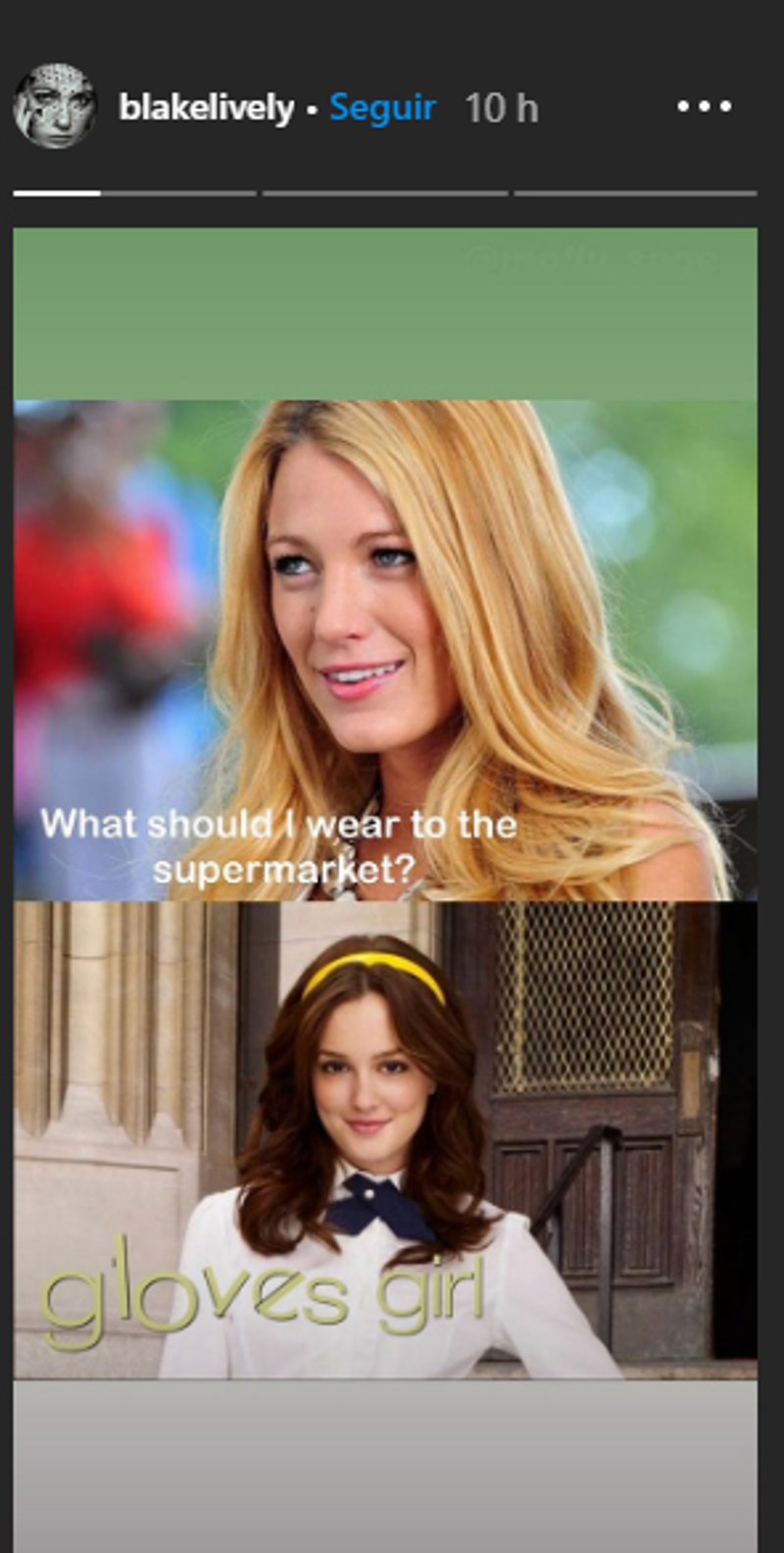Open the blakelively username link
This screenshot has height=1553, width=784.
(x=206, y=108)
